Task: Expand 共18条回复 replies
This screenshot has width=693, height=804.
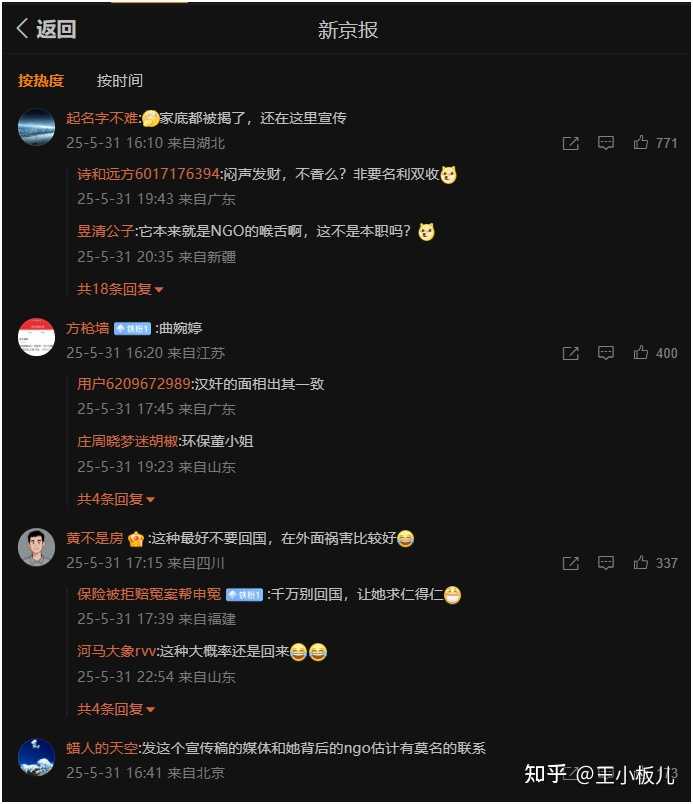Action: 119,289
